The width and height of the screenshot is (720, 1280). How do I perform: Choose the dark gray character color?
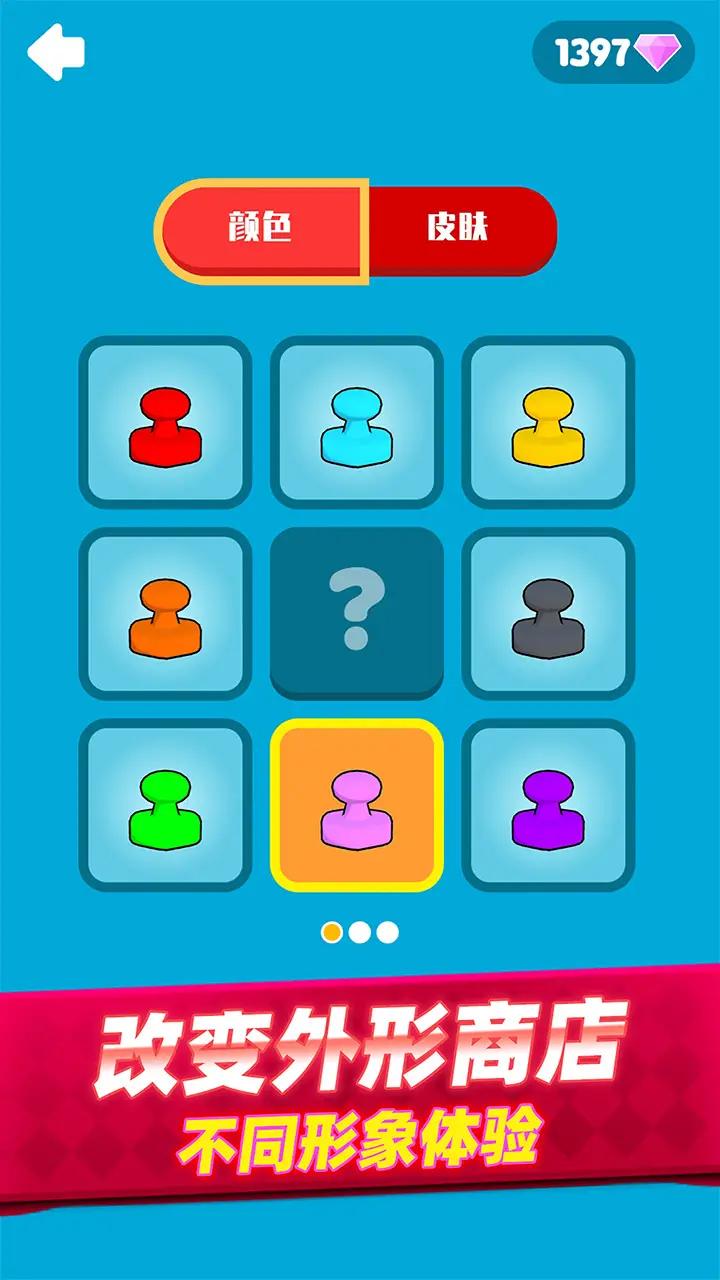tap(548, 614)
